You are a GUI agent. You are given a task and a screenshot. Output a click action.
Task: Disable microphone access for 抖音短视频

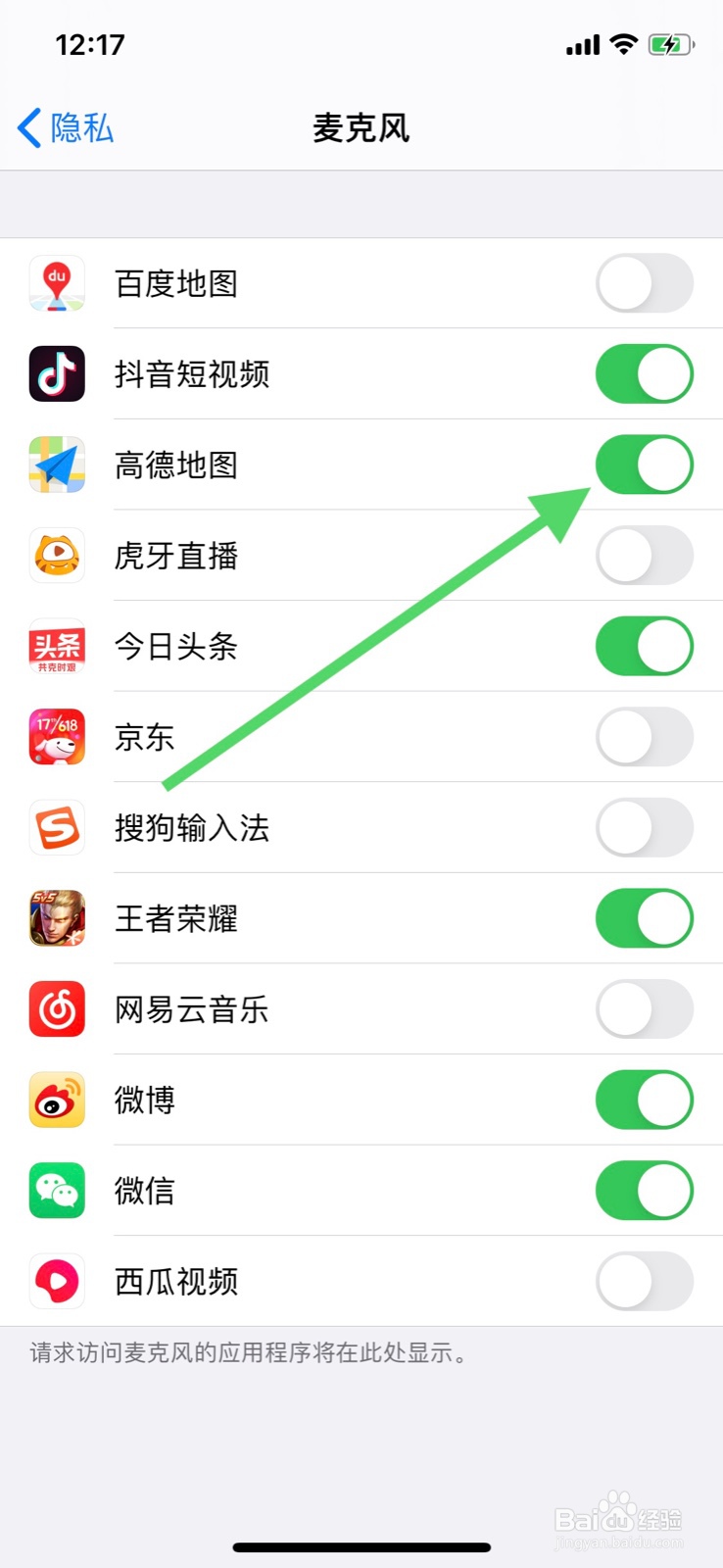point(644,374)
